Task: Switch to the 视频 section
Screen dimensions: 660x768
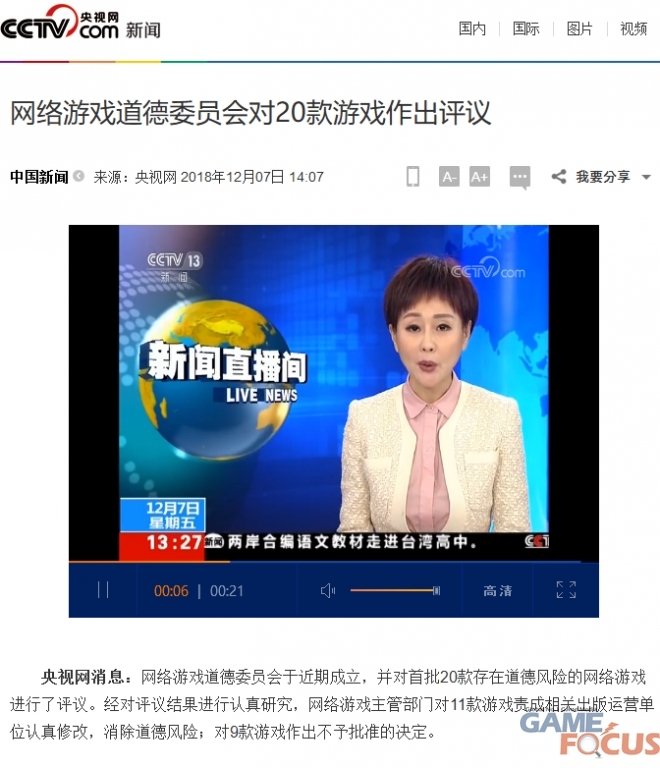Action: (x=633, y=29)
